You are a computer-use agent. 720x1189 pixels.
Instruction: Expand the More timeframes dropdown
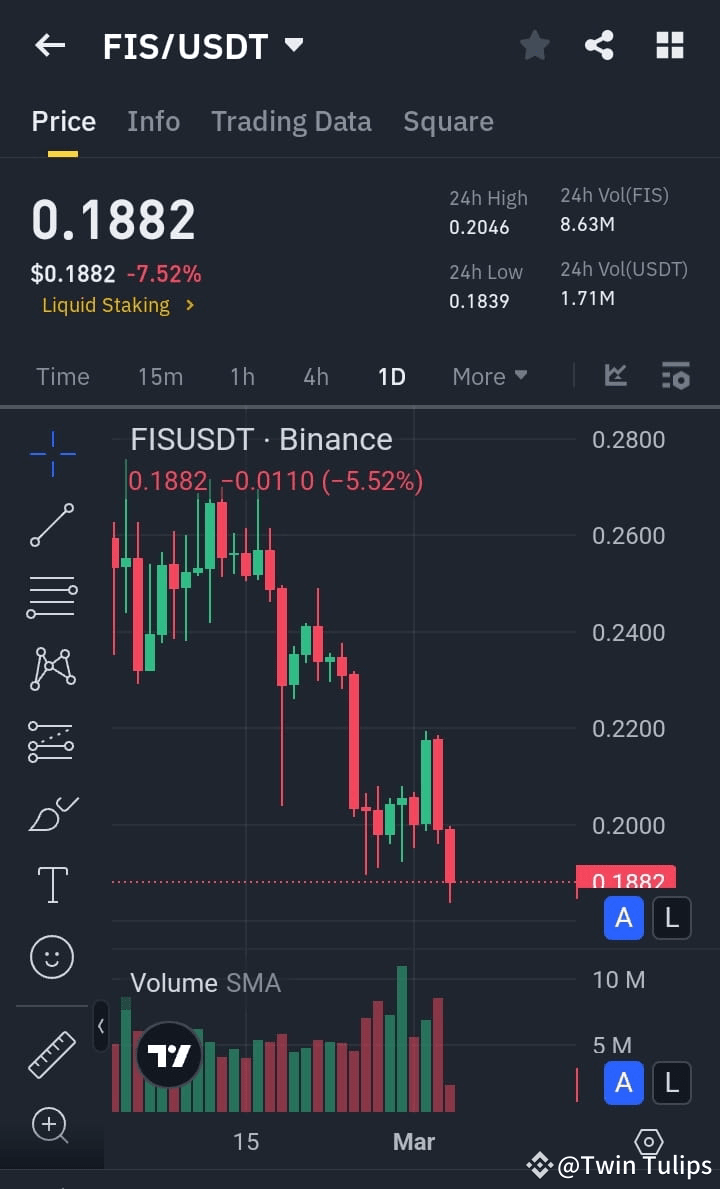click(489, 376)
